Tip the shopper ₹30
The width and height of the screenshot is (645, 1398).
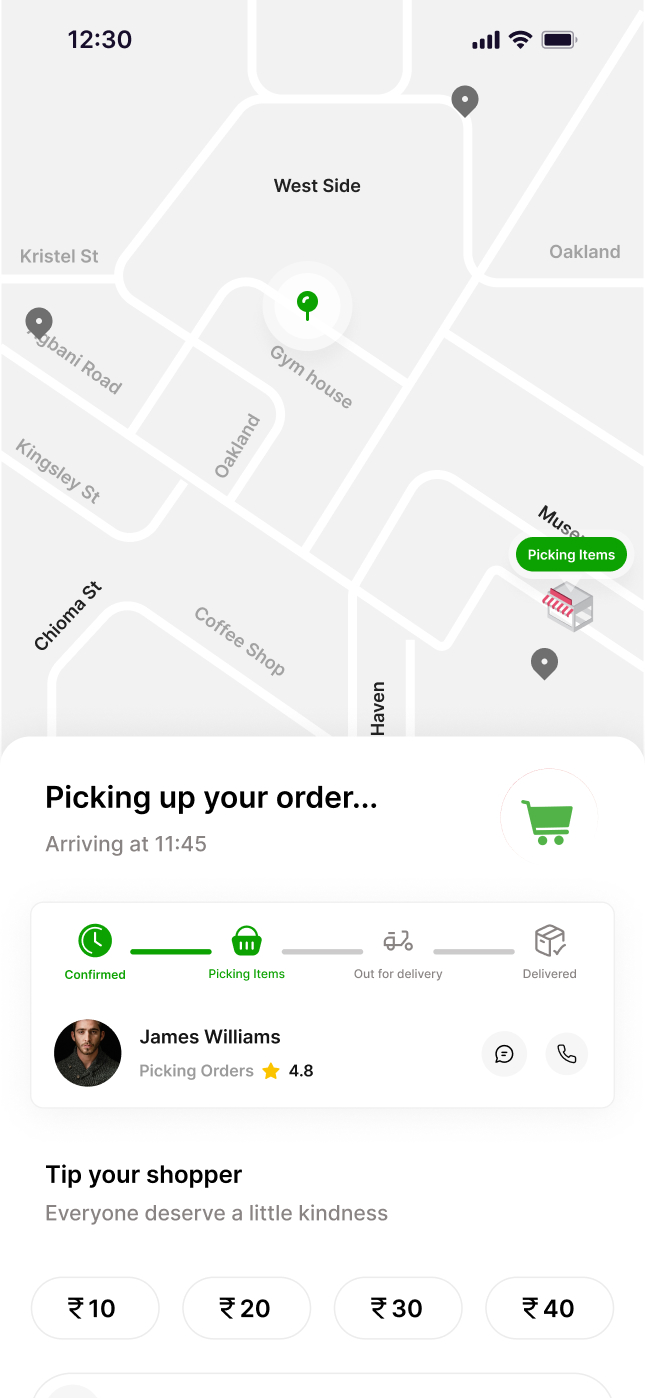(x=398, y=1308)
